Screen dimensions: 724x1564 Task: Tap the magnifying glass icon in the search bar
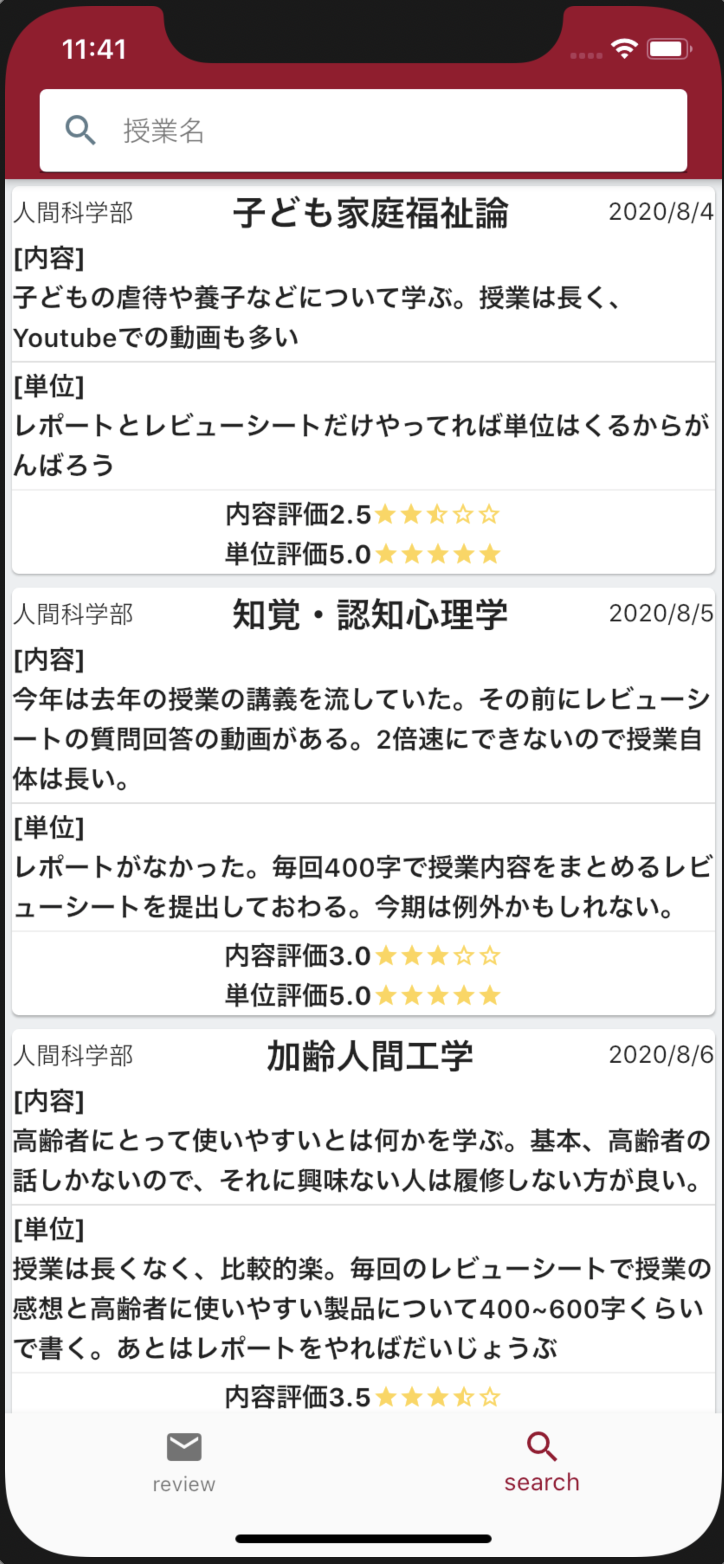[80, 130]
